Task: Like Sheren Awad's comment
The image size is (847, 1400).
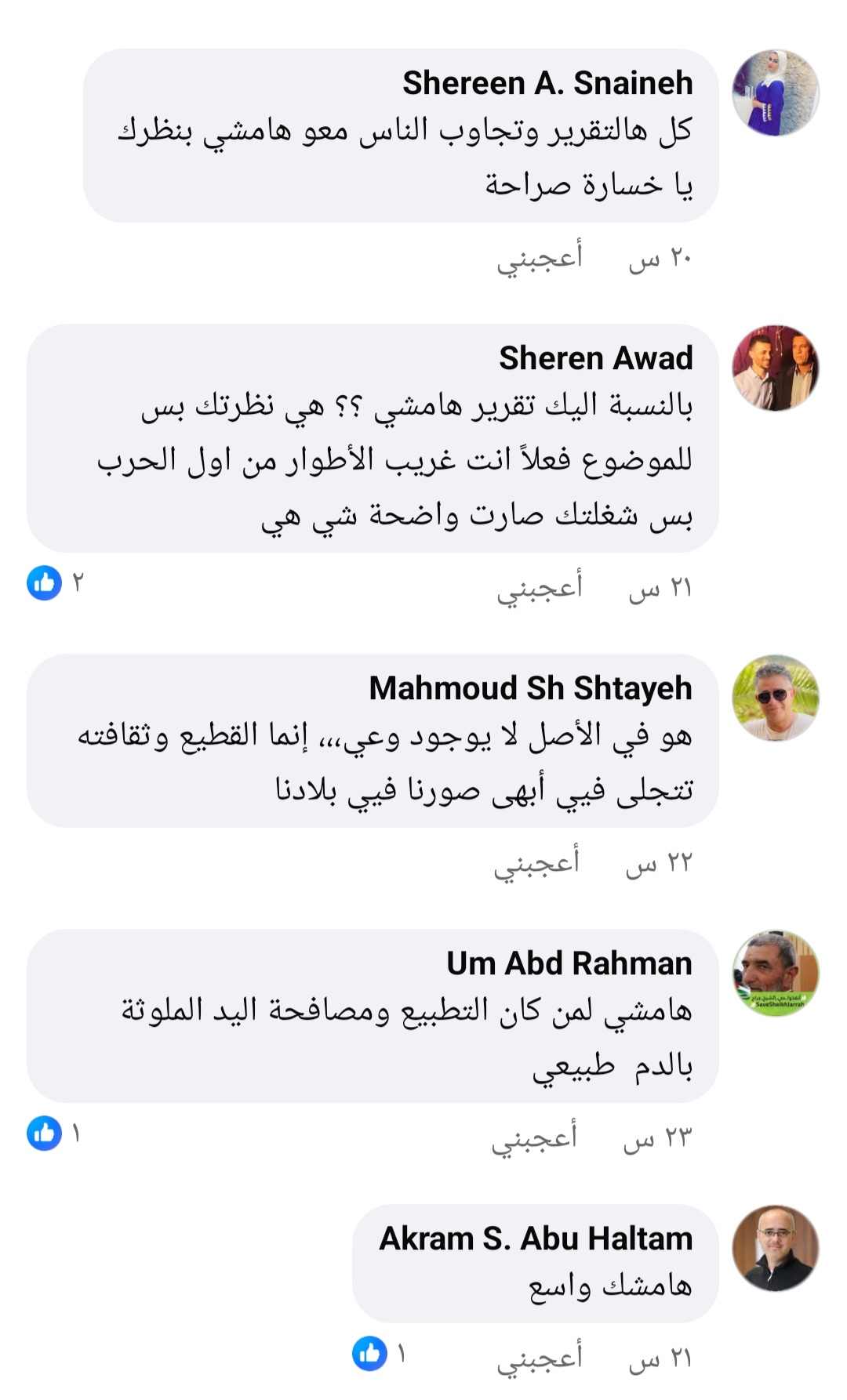Action: [539, 588]
